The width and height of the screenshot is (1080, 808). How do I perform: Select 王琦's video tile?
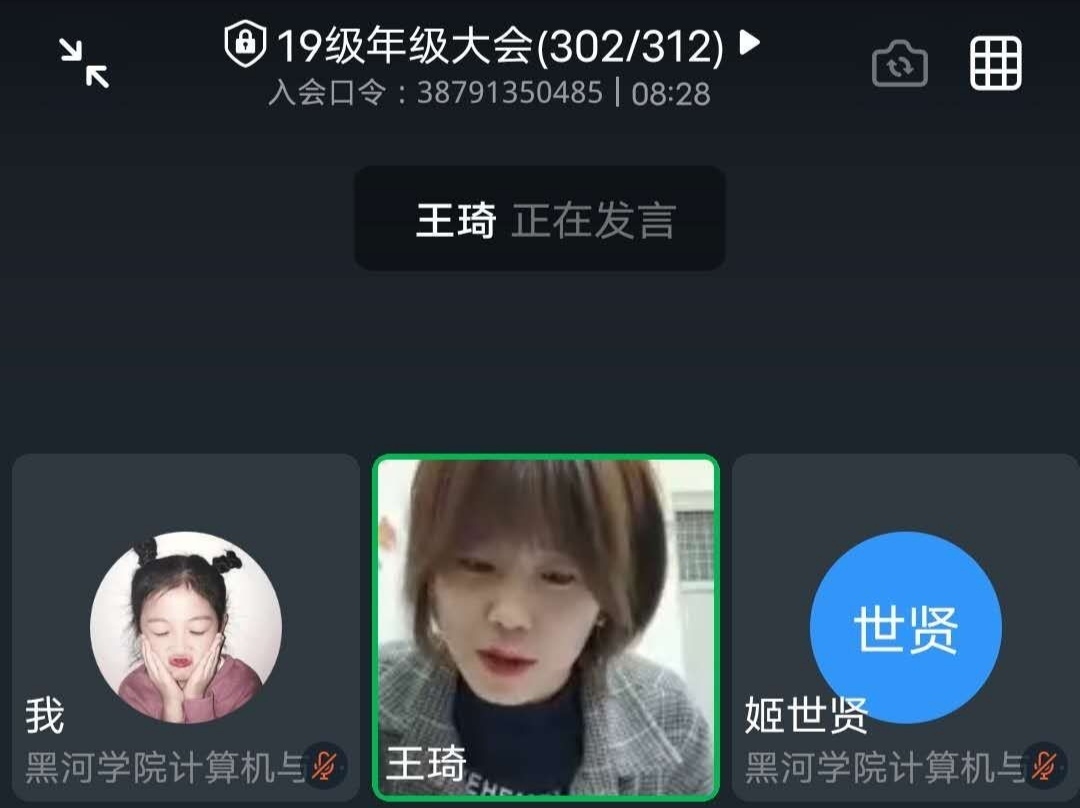[546, 627]
